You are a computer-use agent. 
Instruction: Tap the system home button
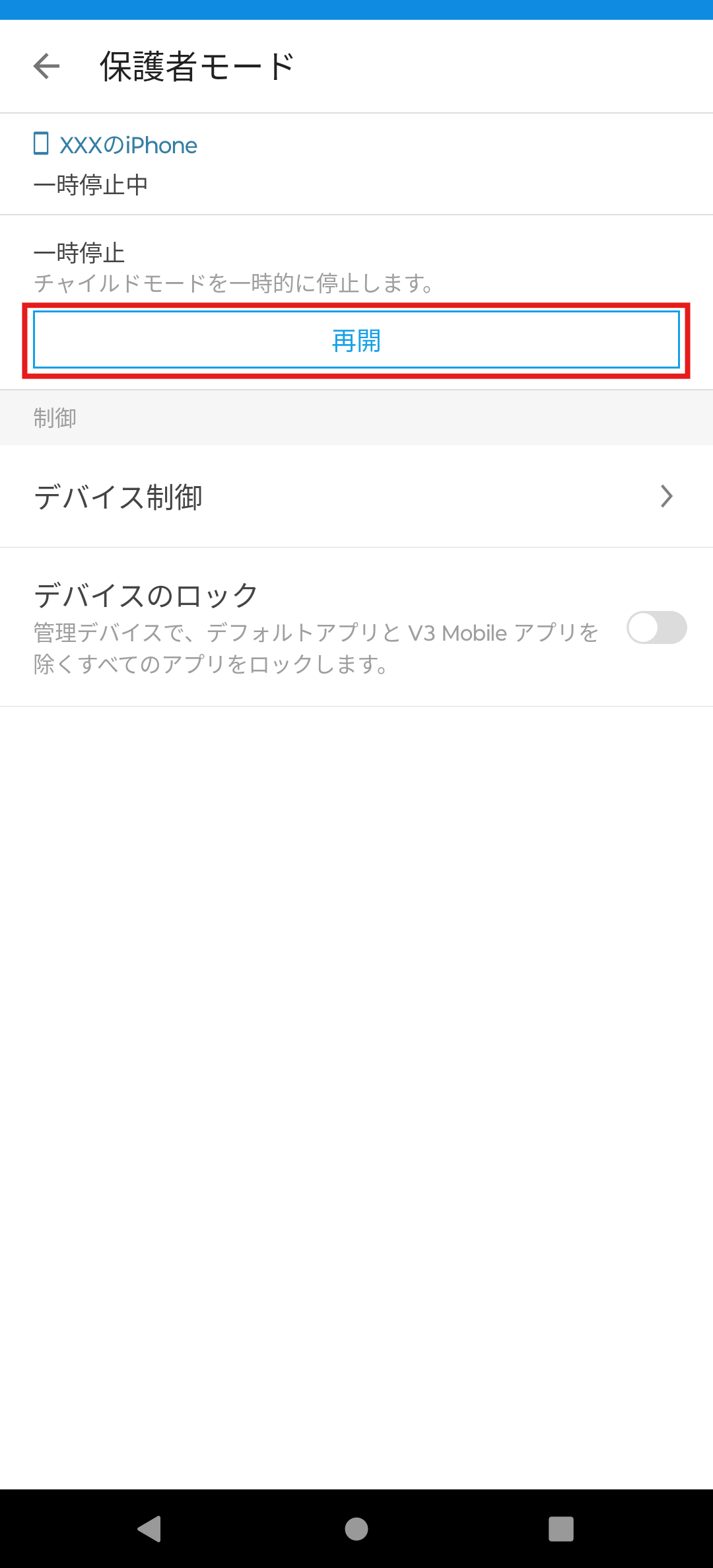[356, 1528]
